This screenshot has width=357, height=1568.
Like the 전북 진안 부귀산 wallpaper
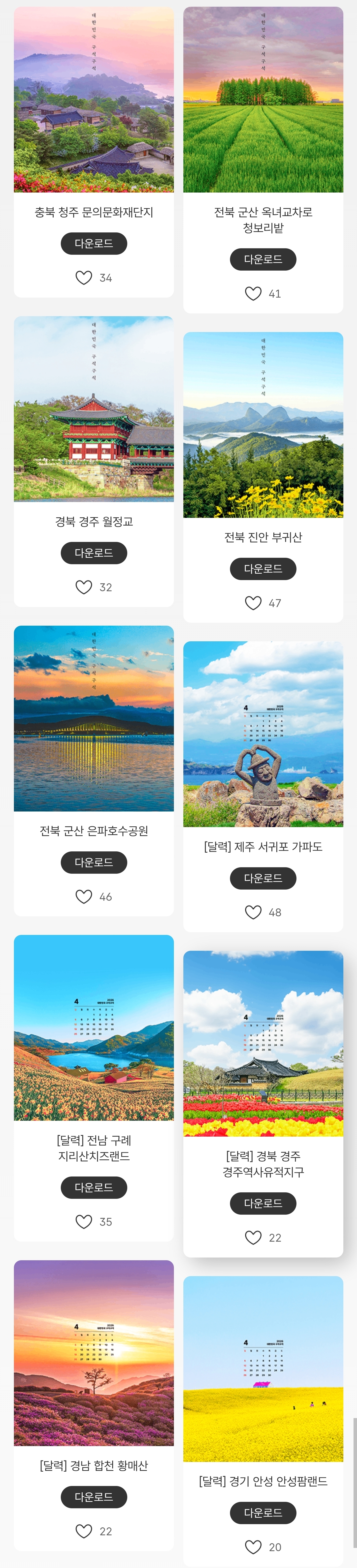pyautogui.click(x=253, y=603)
